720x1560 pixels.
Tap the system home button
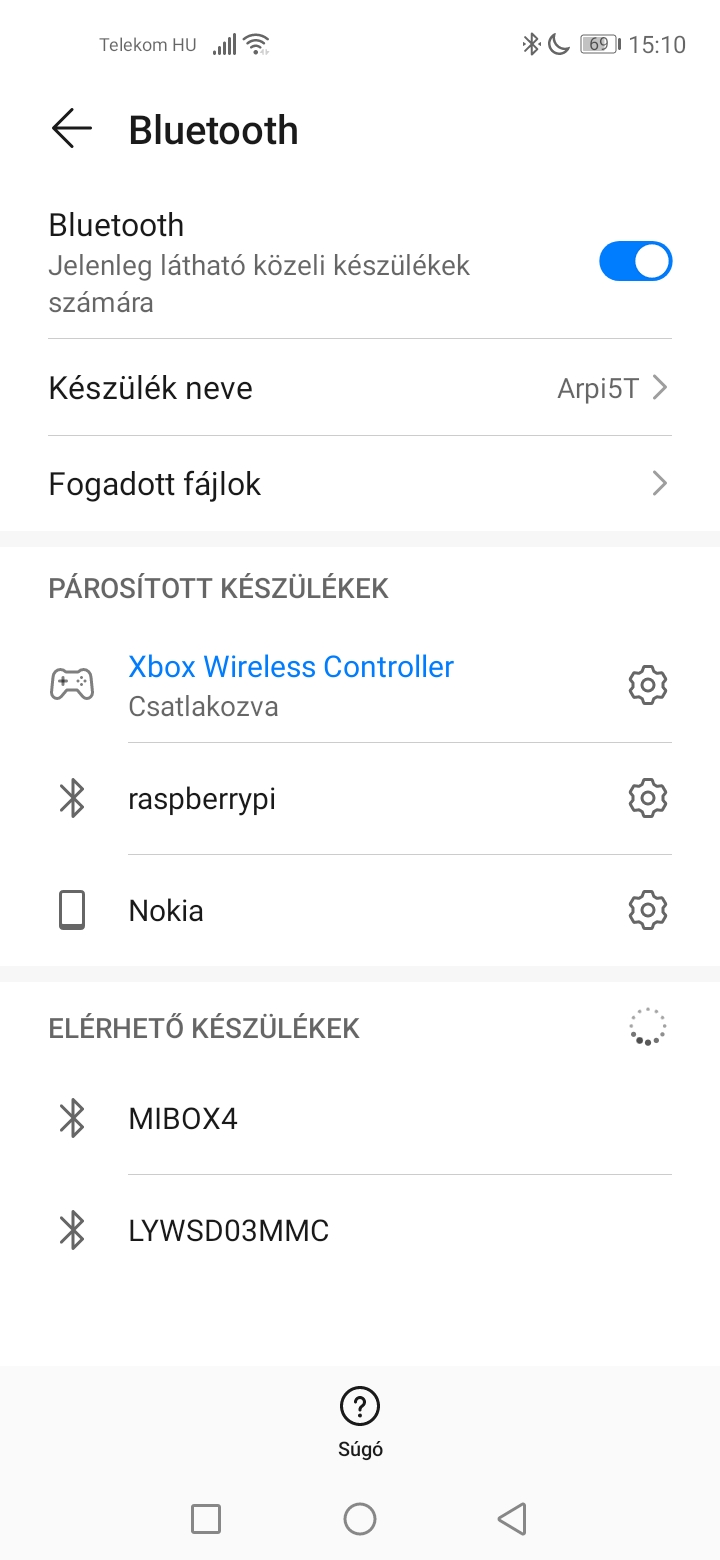coord(360,1519)
